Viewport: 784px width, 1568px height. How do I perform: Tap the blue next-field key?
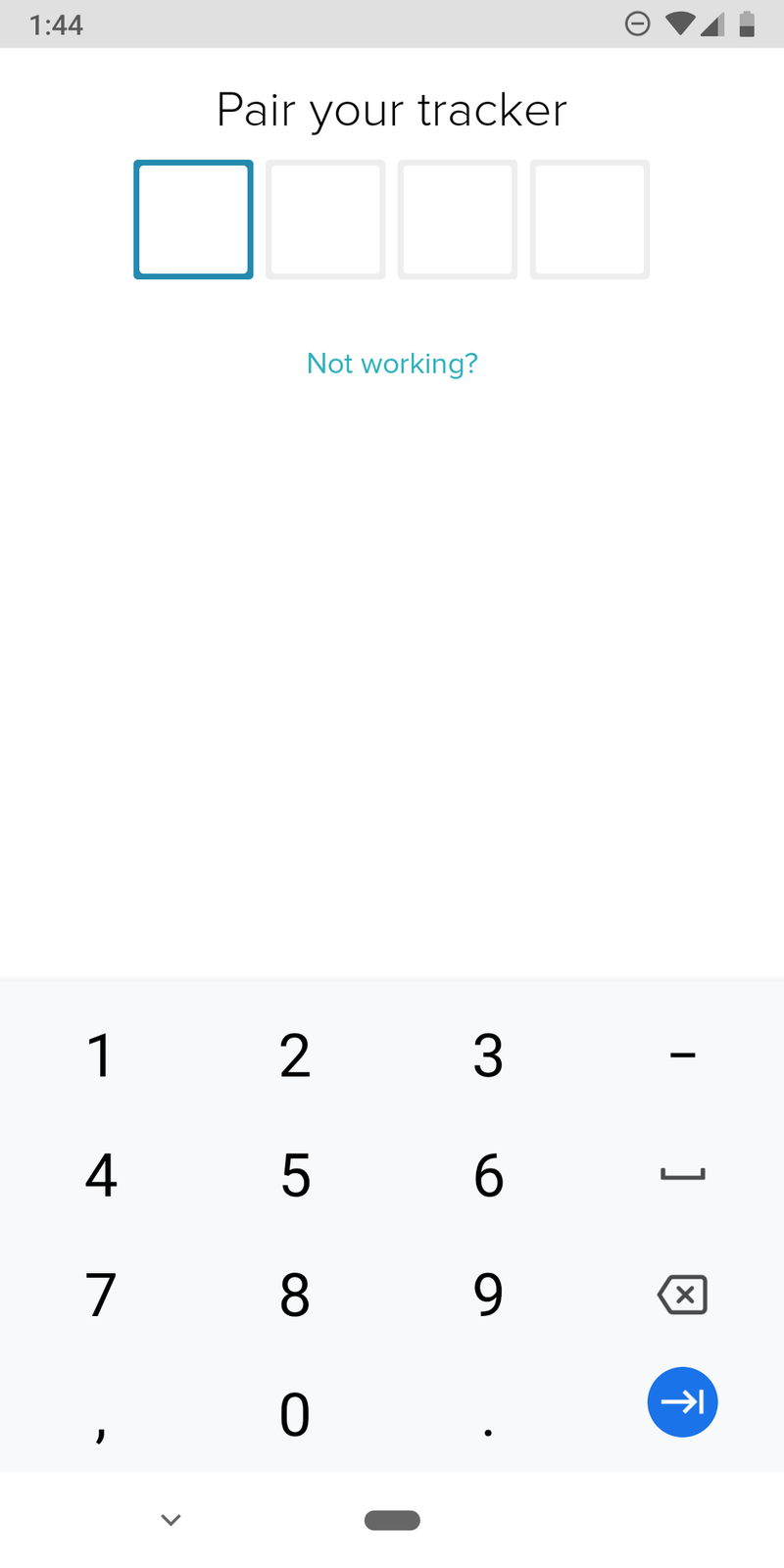pyautogui.click(x=683, y=1401)
